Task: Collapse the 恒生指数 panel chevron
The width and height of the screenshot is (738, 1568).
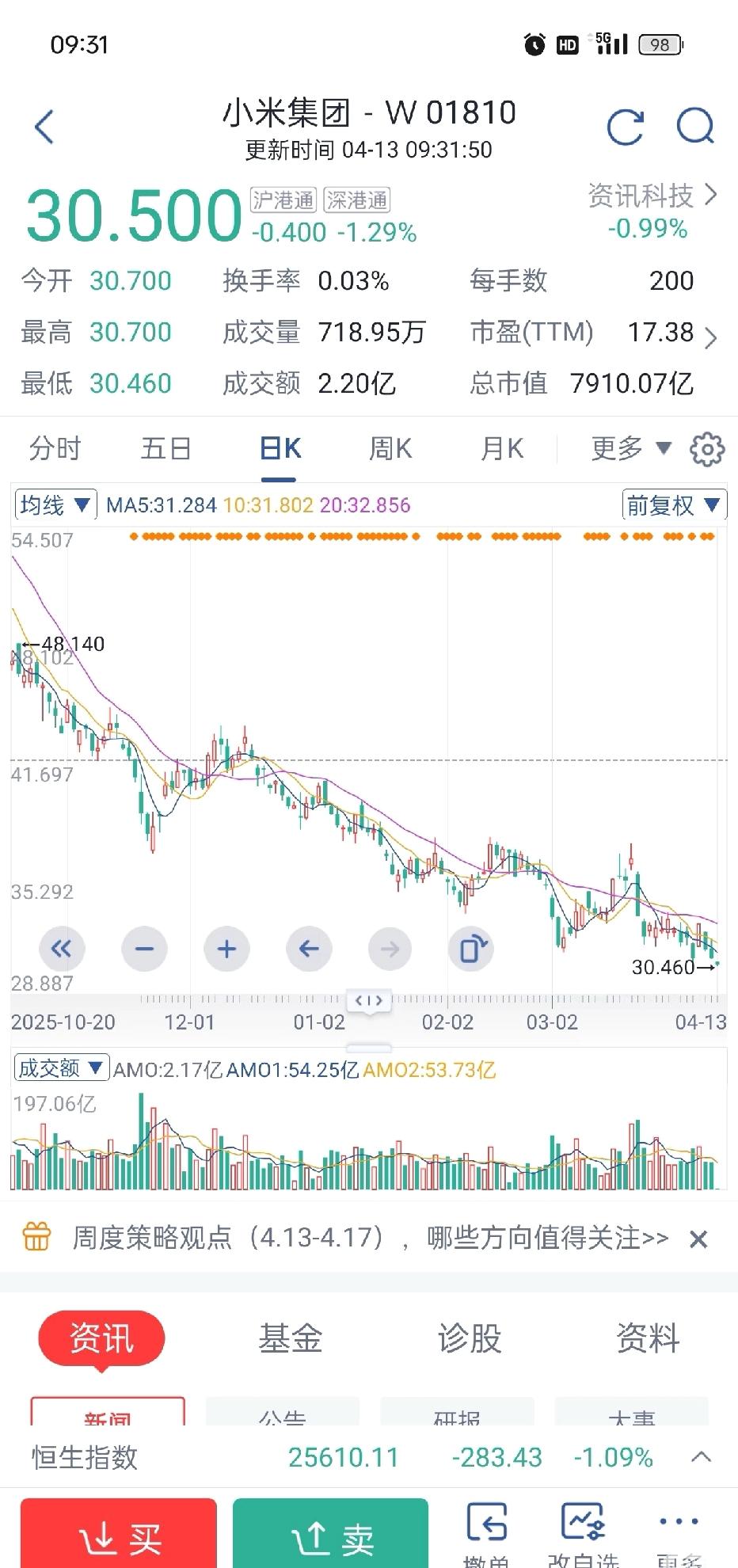Action: (x=700, y=1456)
